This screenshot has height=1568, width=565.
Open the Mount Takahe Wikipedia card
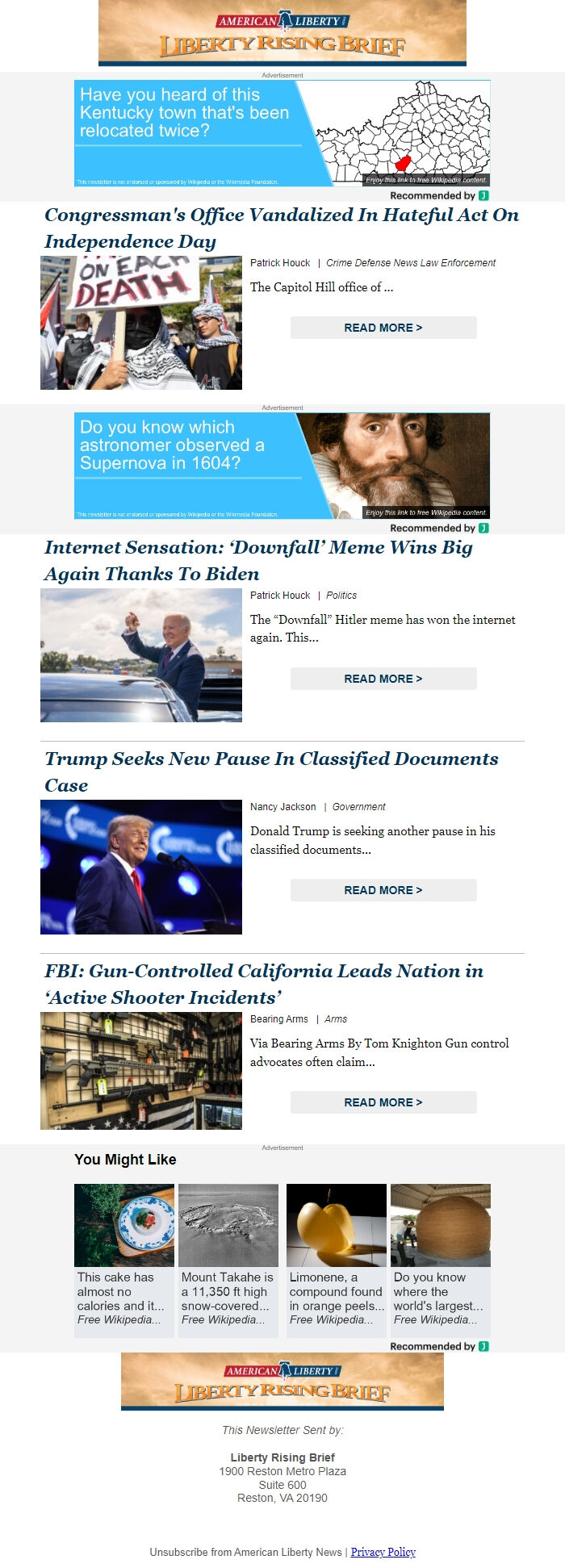(228, 1260)
